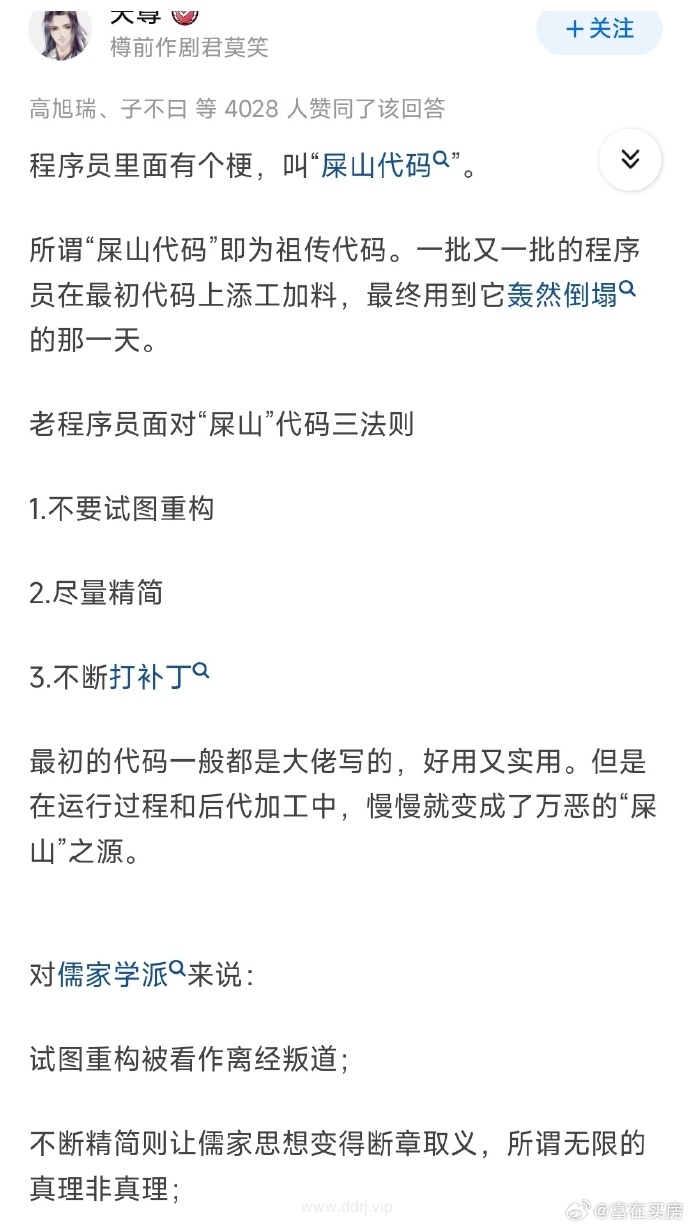Open the 儒家学派 search link

point(122,974)
